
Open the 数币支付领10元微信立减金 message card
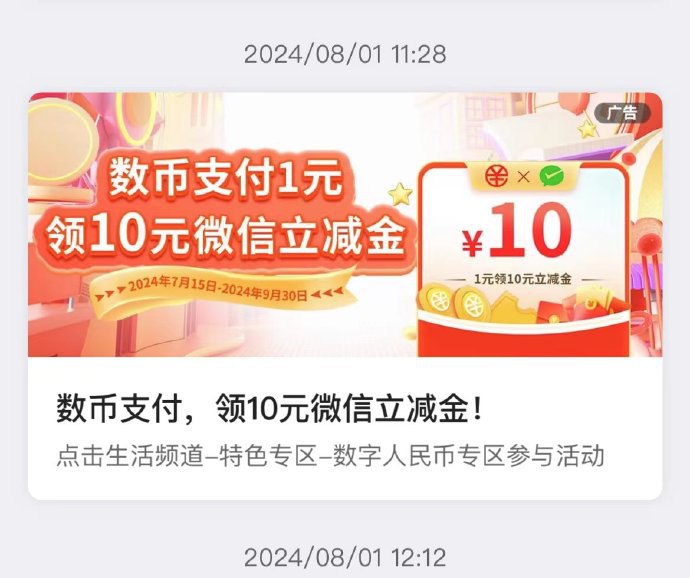[x=345, y=409]
